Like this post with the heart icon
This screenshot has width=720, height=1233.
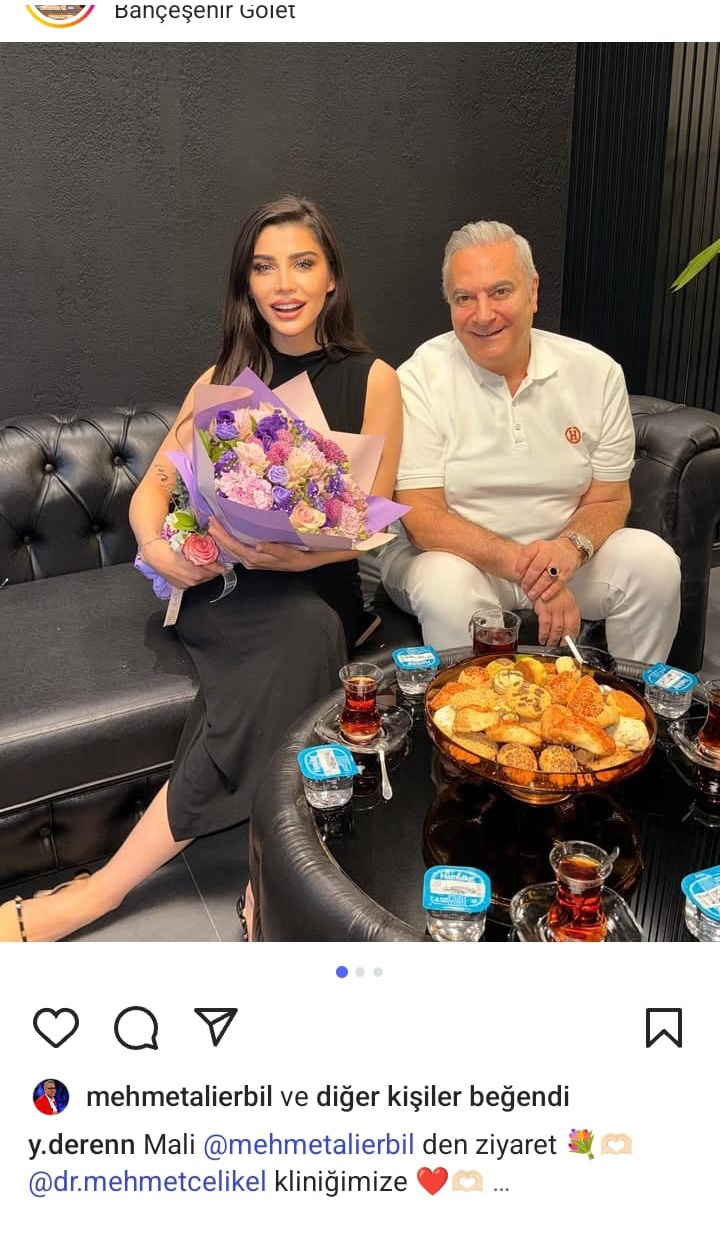(x=56, y=1027)
